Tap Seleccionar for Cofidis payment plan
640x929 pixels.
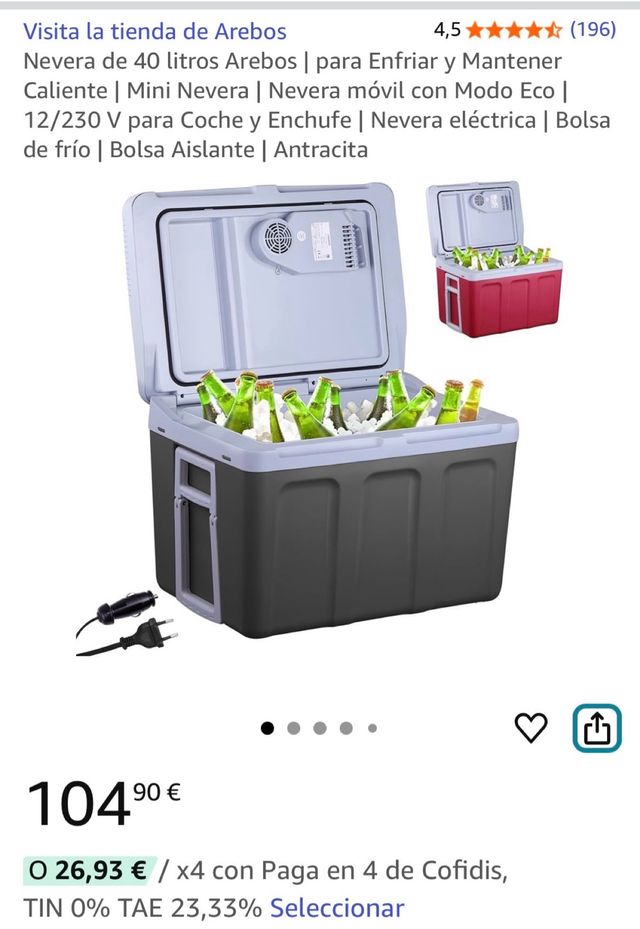click(x=337, y=908)
